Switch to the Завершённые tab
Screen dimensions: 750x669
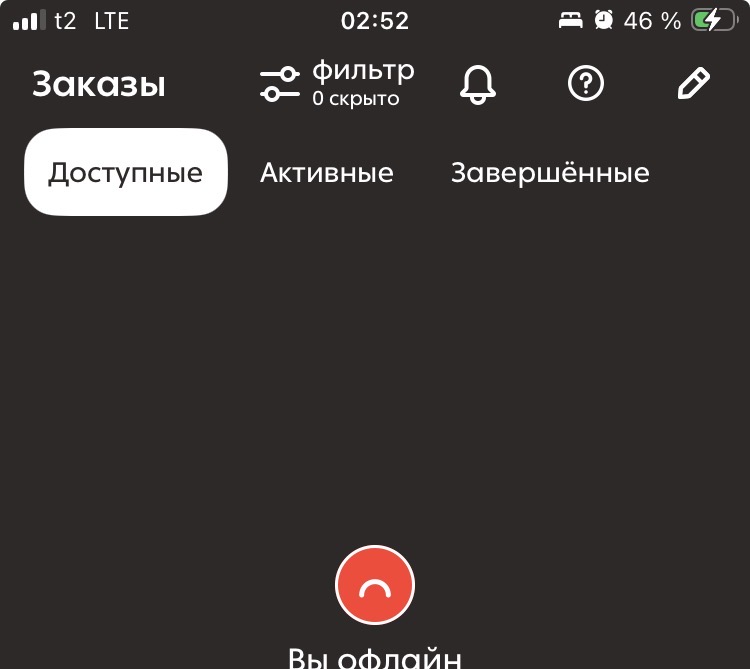[550, 173]
